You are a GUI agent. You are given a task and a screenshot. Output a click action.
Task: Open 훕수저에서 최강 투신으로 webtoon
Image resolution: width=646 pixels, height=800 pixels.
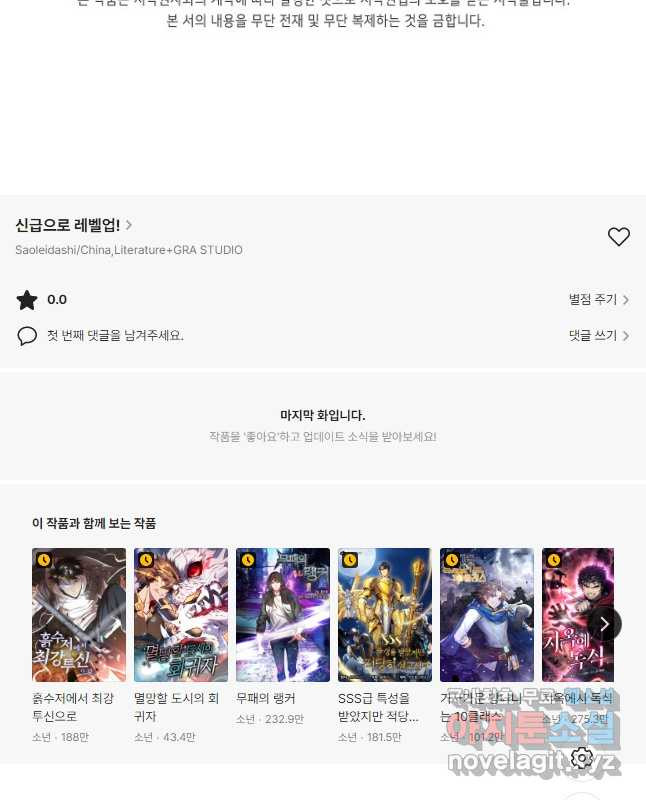pyautogui.click(x=79, y=615)
